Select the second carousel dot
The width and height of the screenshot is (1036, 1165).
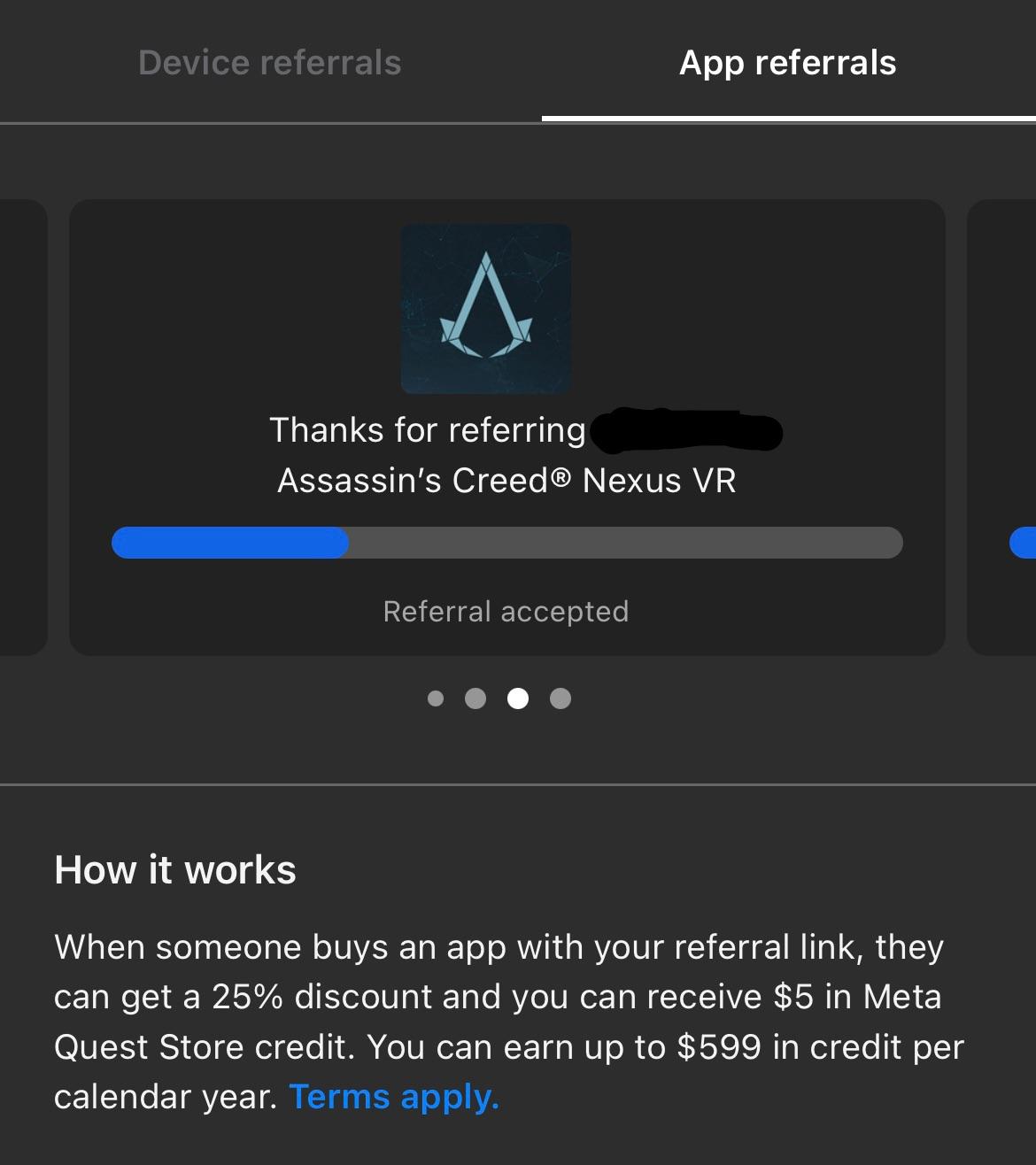pos(475,698)
